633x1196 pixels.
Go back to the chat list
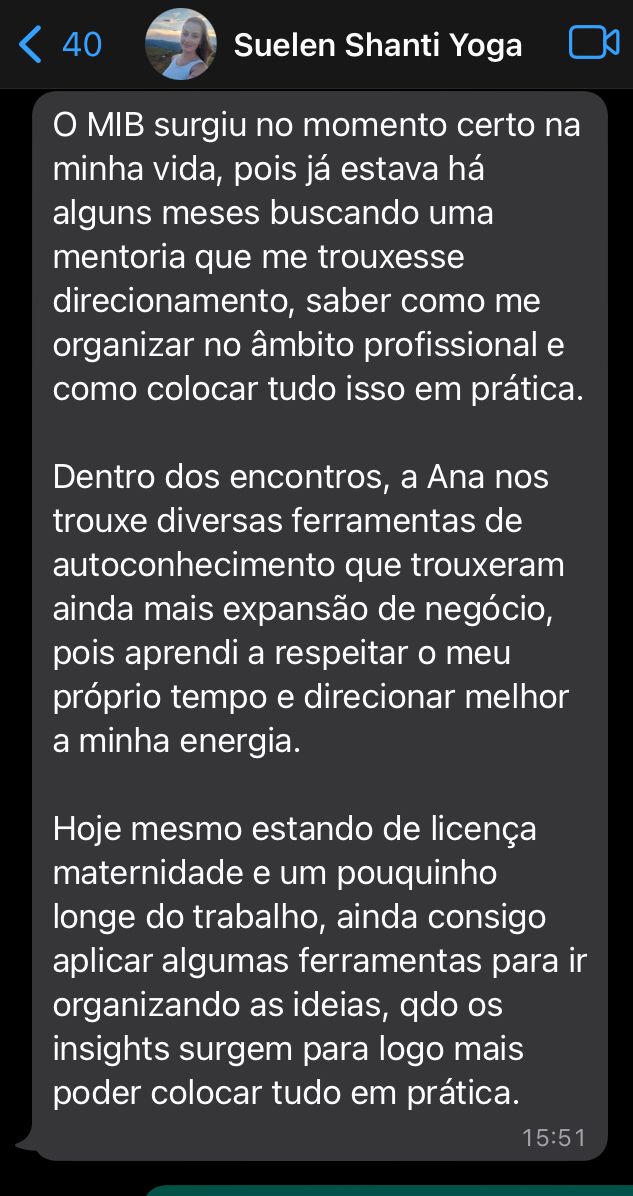pyautogui.click(x=59, y=44)
